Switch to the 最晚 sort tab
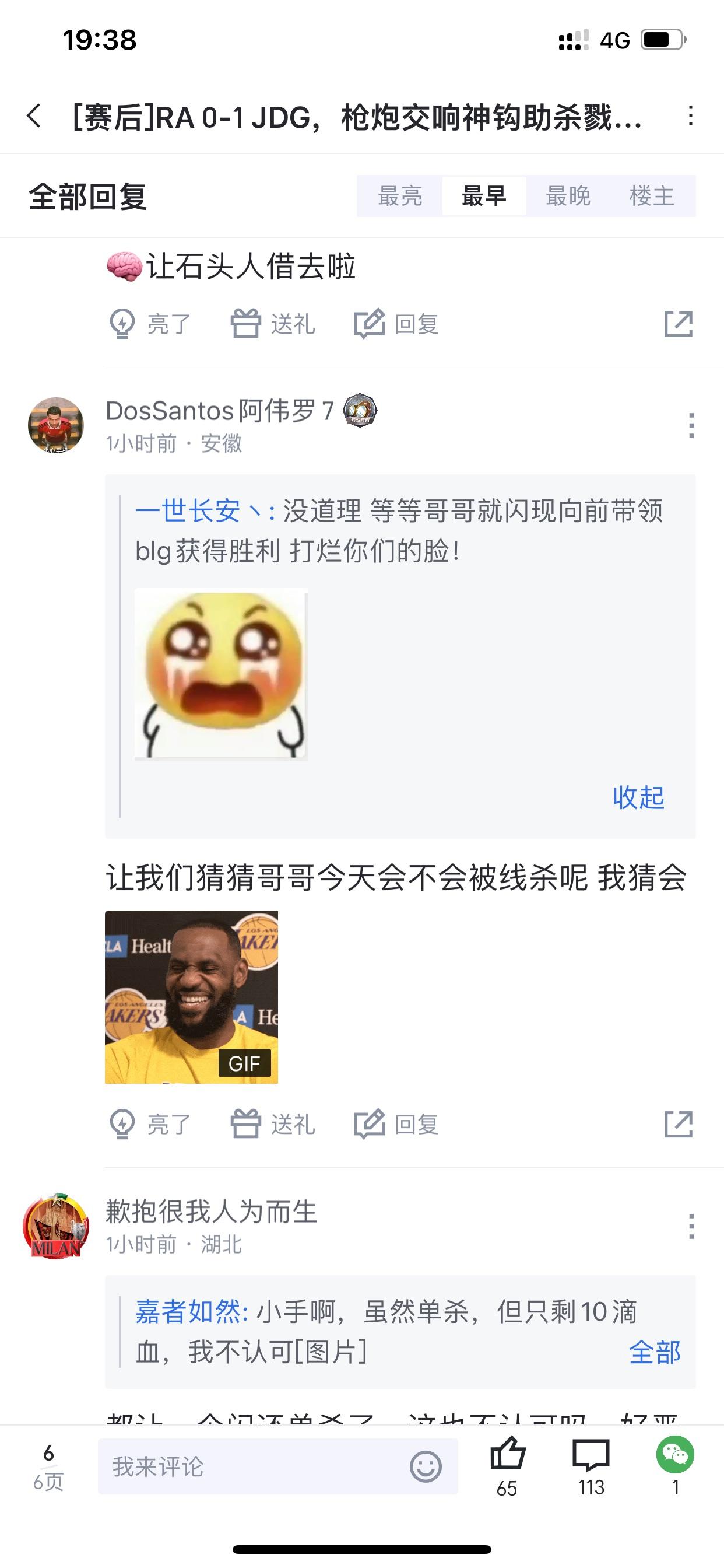 pos(568,196)
